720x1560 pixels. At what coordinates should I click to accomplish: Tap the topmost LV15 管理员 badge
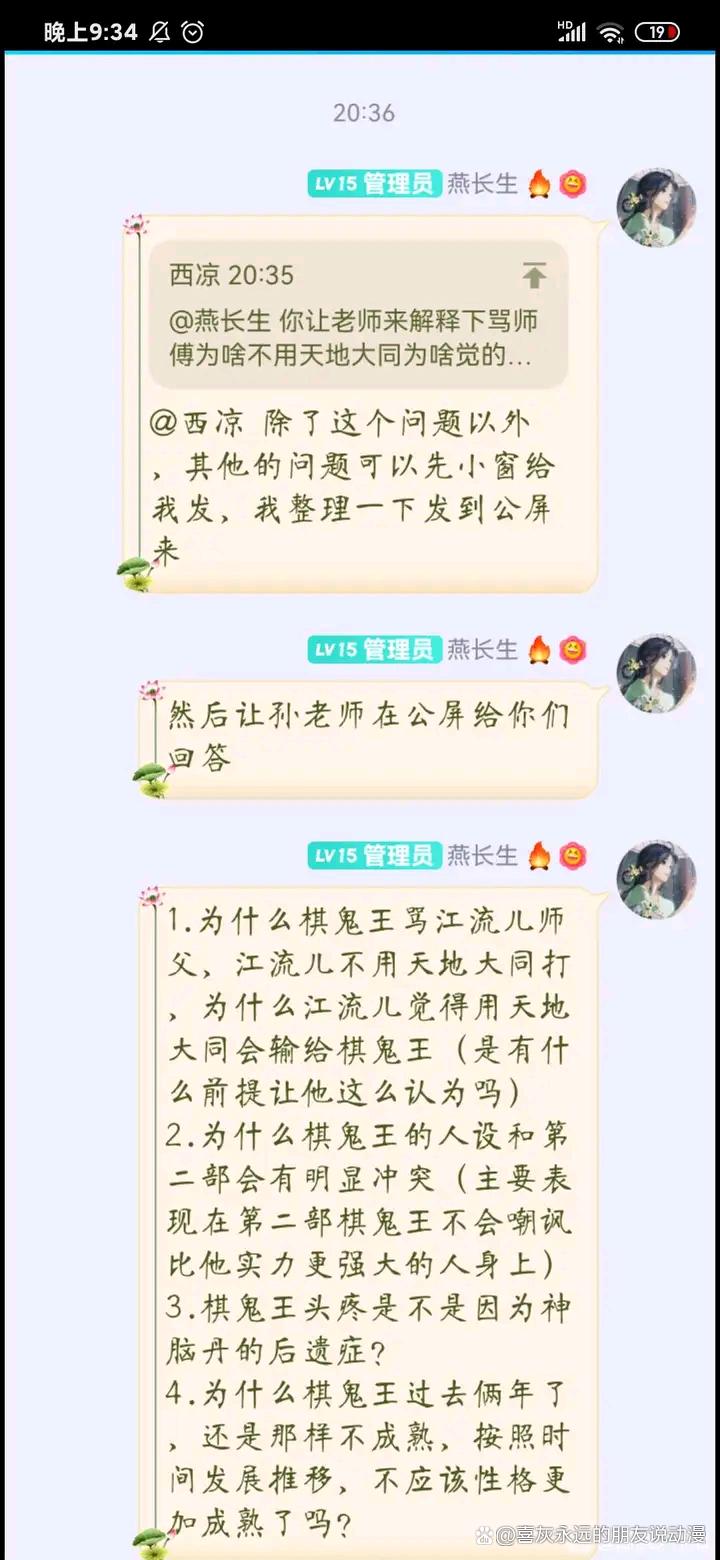[374, 183]
